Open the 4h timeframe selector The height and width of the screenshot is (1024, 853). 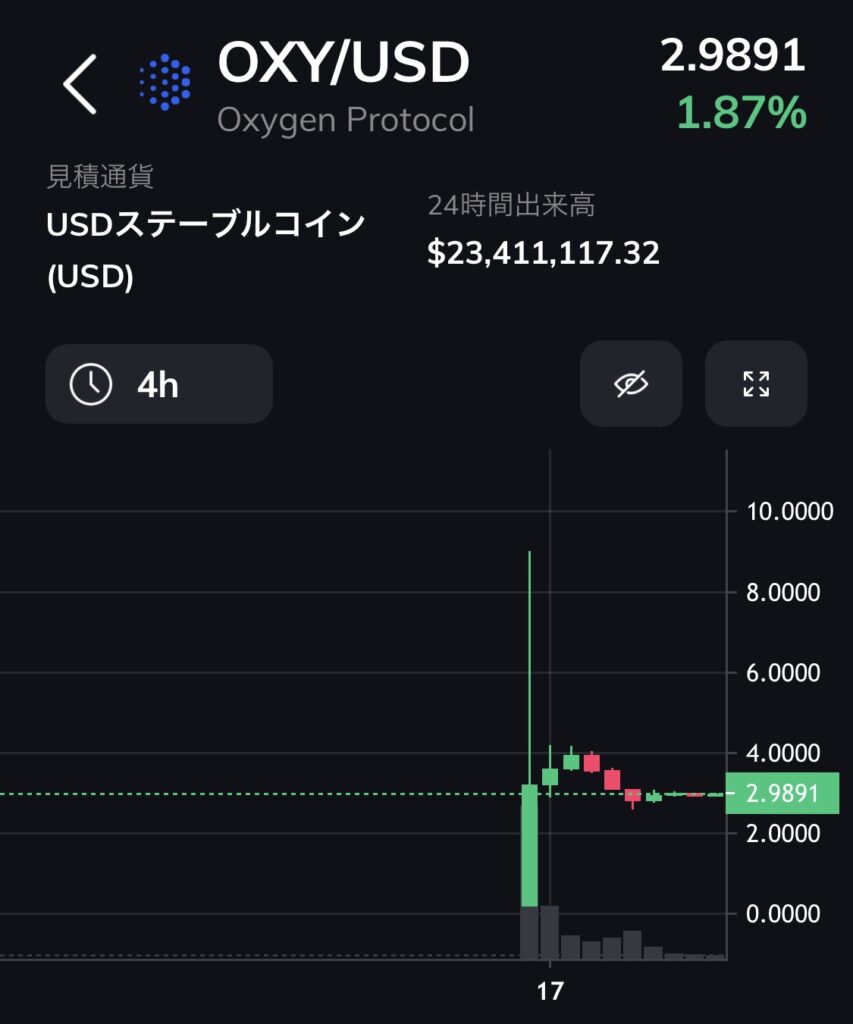coord(159,384)
